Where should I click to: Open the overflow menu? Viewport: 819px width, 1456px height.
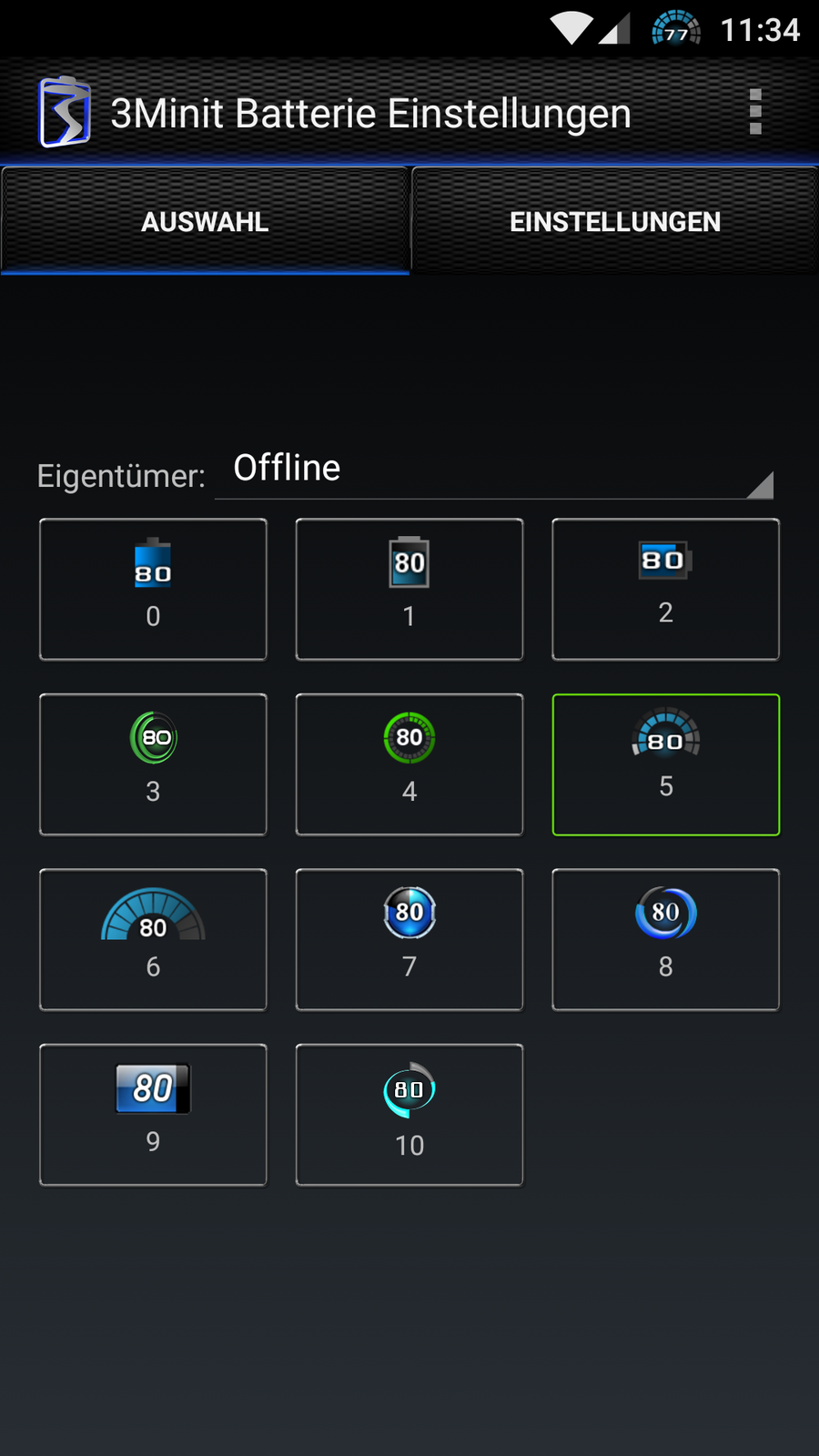tap(754, 112)
